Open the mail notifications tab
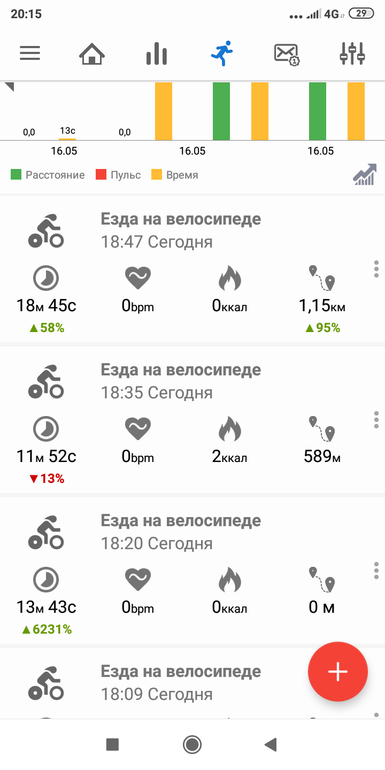This screenshot has width=385, height=770. 287,54
